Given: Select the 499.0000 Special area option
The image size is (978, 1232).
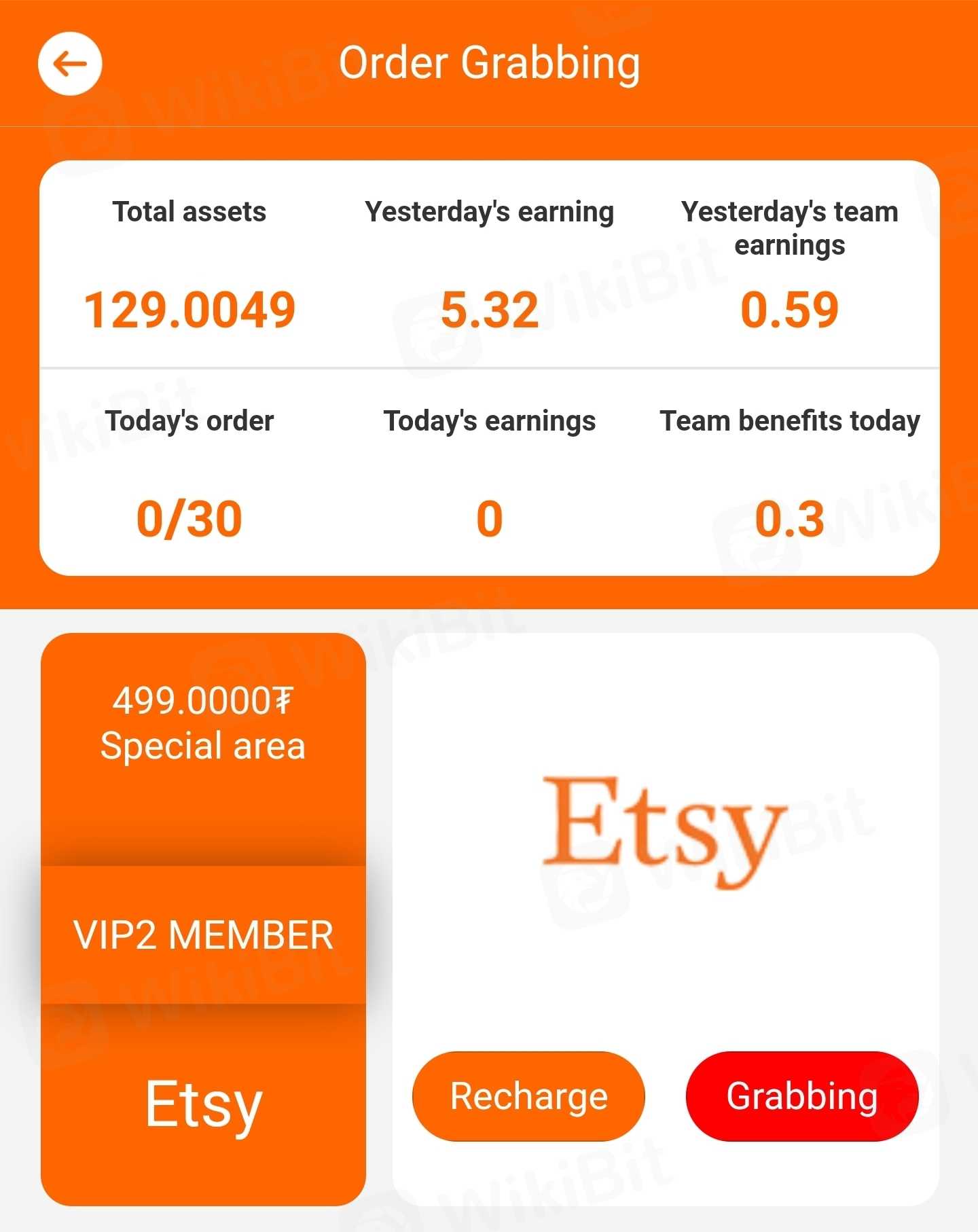Looking at the screenshot, I should tap(203, 725).
